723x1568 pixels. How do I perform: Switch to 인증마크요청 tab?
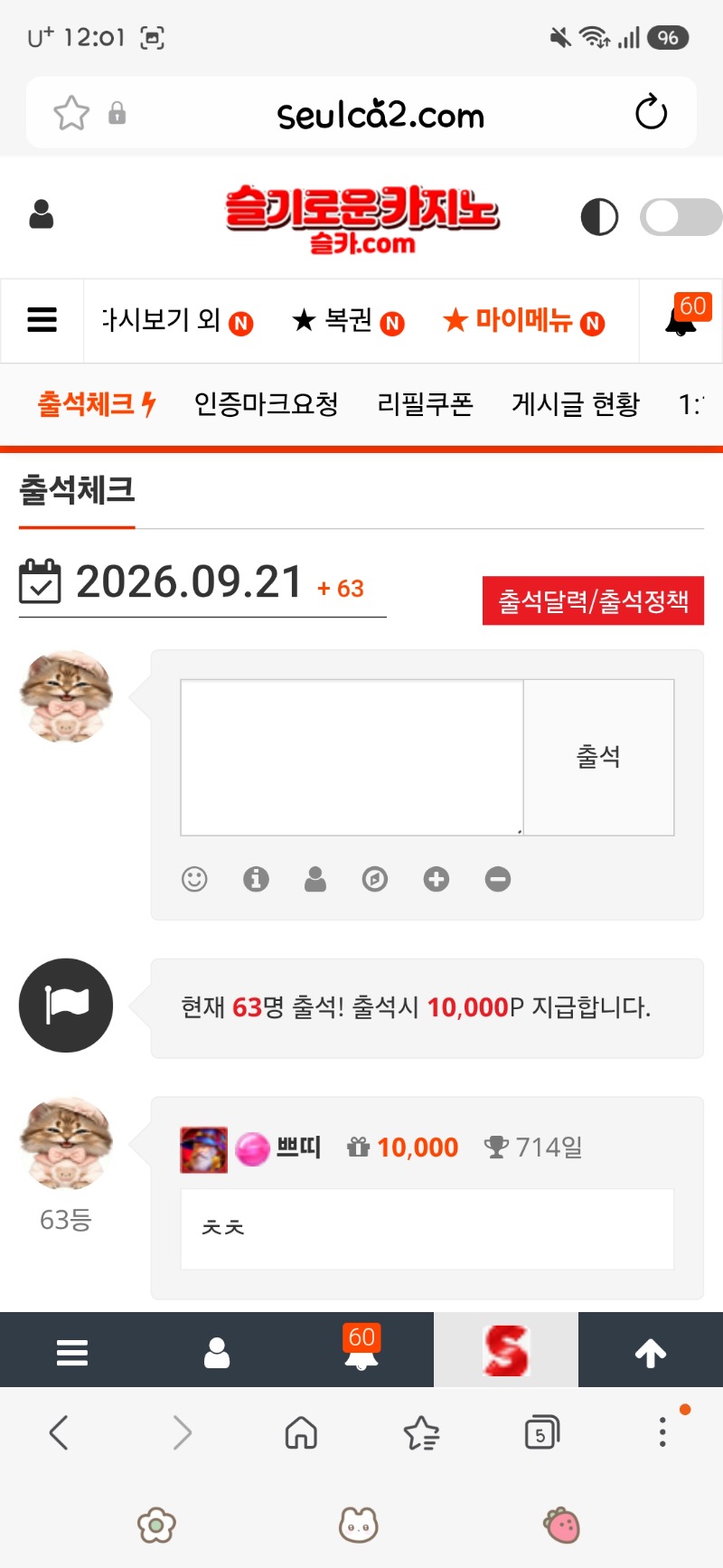(x=267, y=403)
